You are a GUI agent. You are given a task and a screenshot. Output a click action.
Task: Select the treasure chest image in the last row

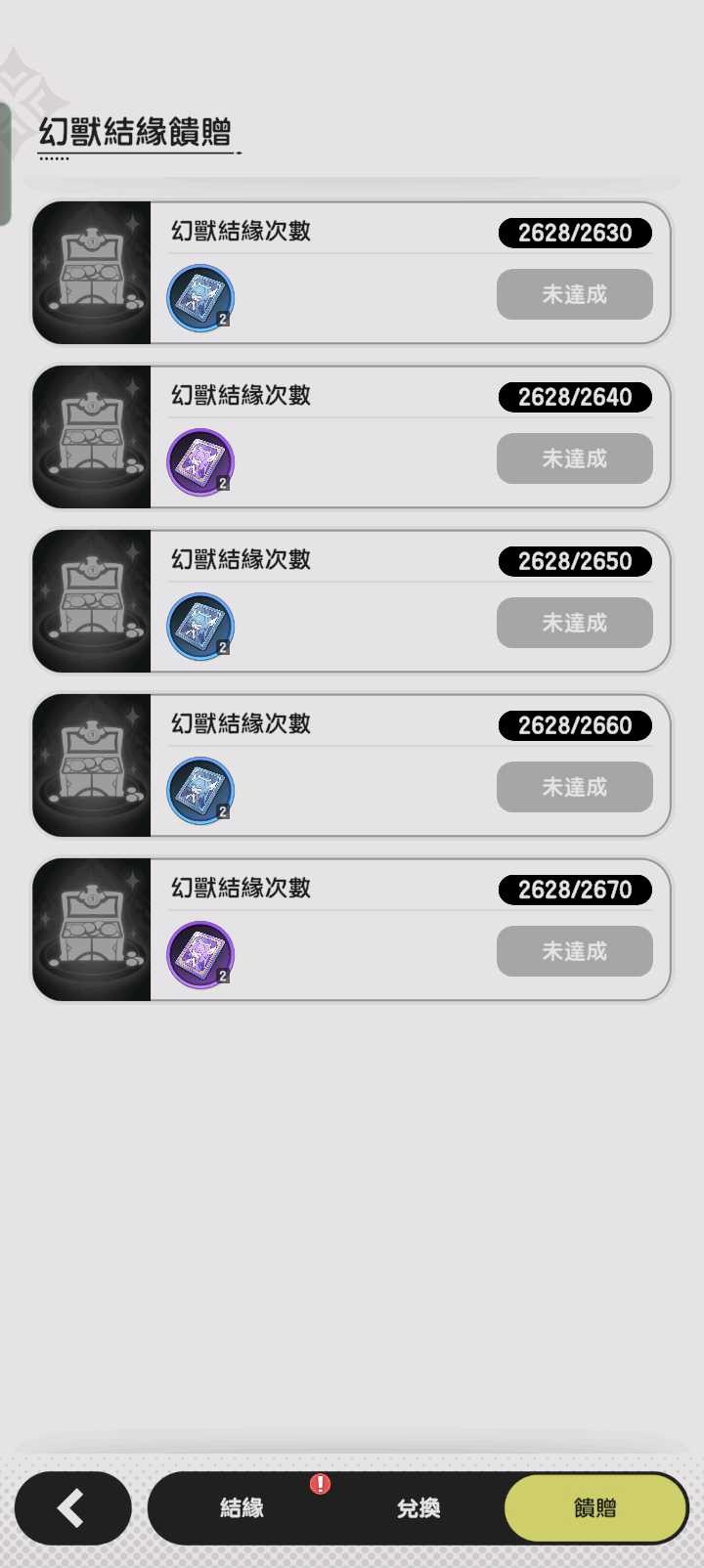[x=91, y=930]
